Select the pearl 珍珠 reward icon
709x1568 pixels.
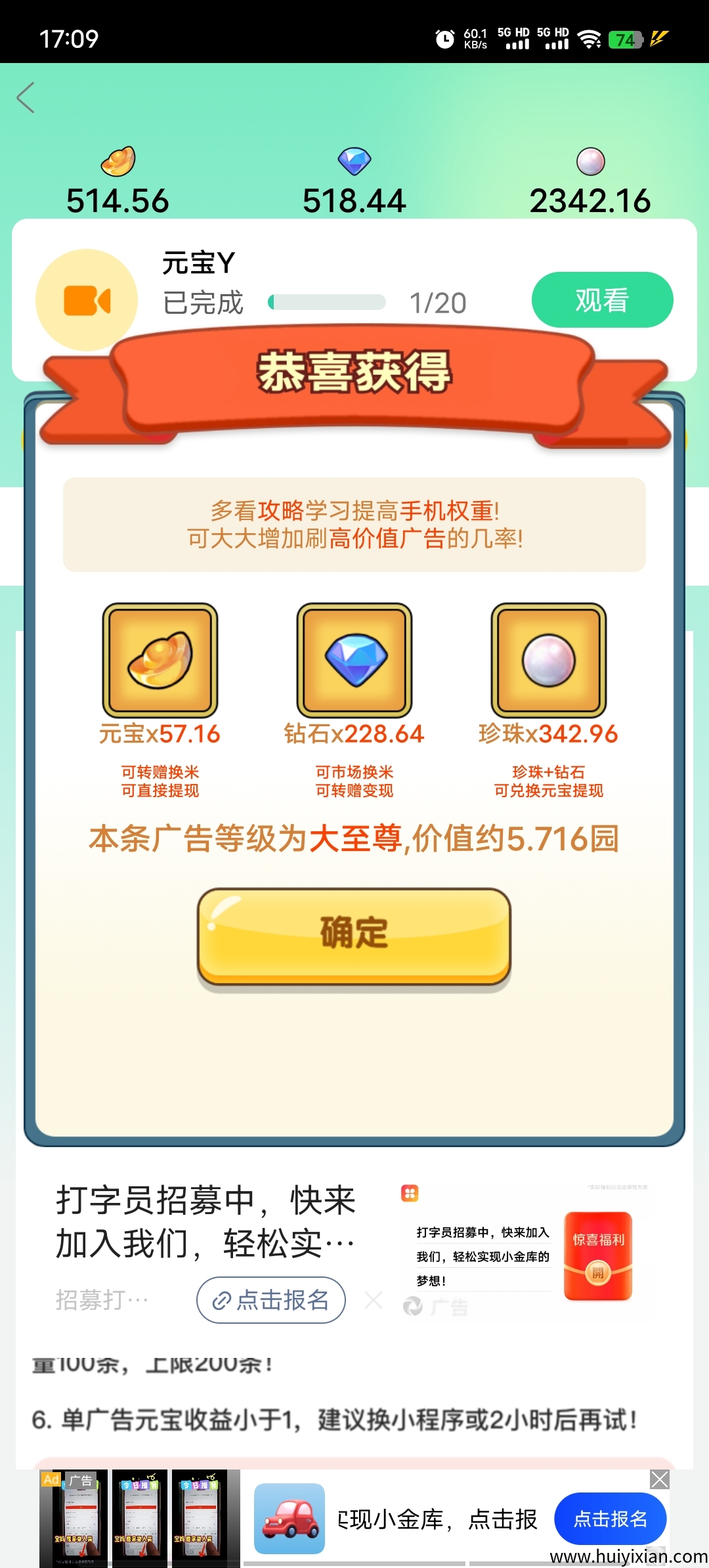coord(549,660)
